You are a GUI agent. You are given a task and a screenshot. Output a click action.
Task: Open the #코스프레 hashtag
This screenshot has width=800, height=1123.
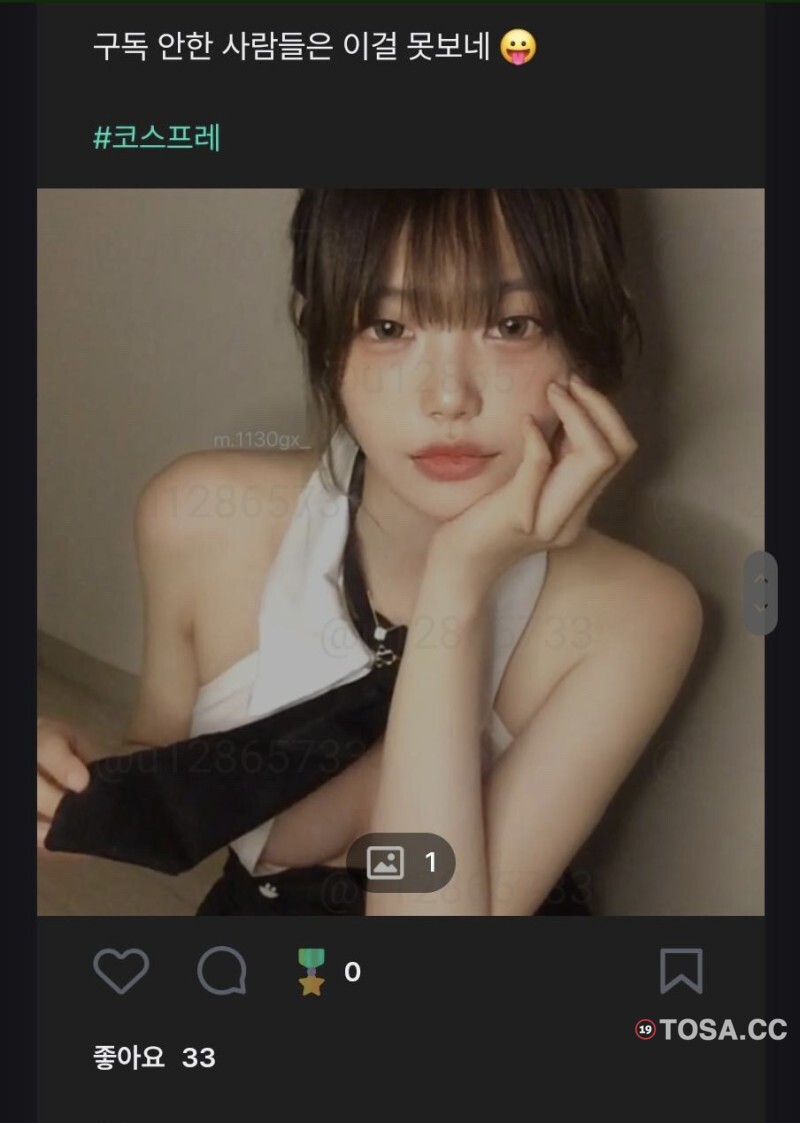[156, 137]
